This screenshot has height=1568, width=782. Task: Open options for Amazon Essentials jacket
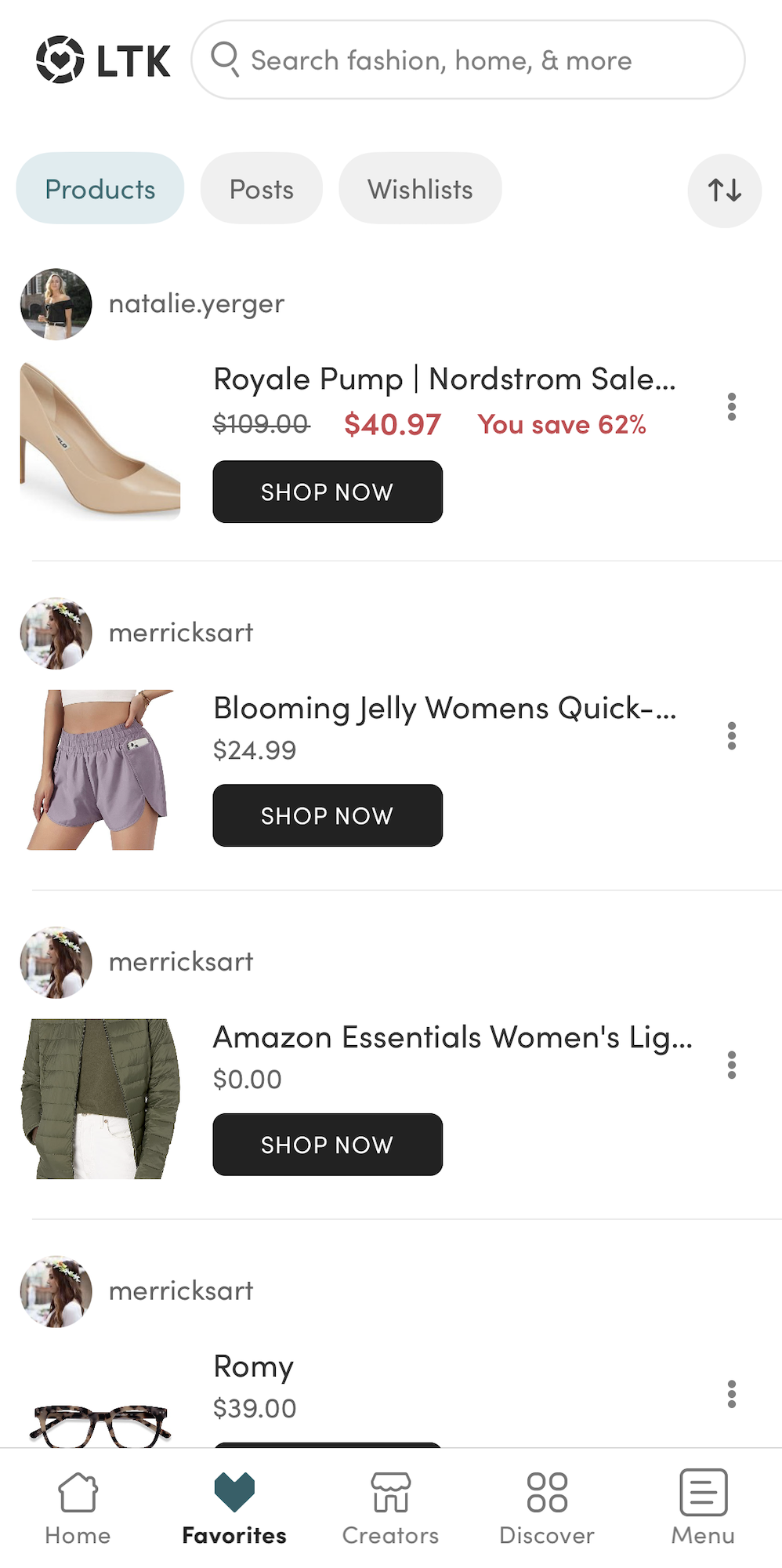pos(731,1065)
